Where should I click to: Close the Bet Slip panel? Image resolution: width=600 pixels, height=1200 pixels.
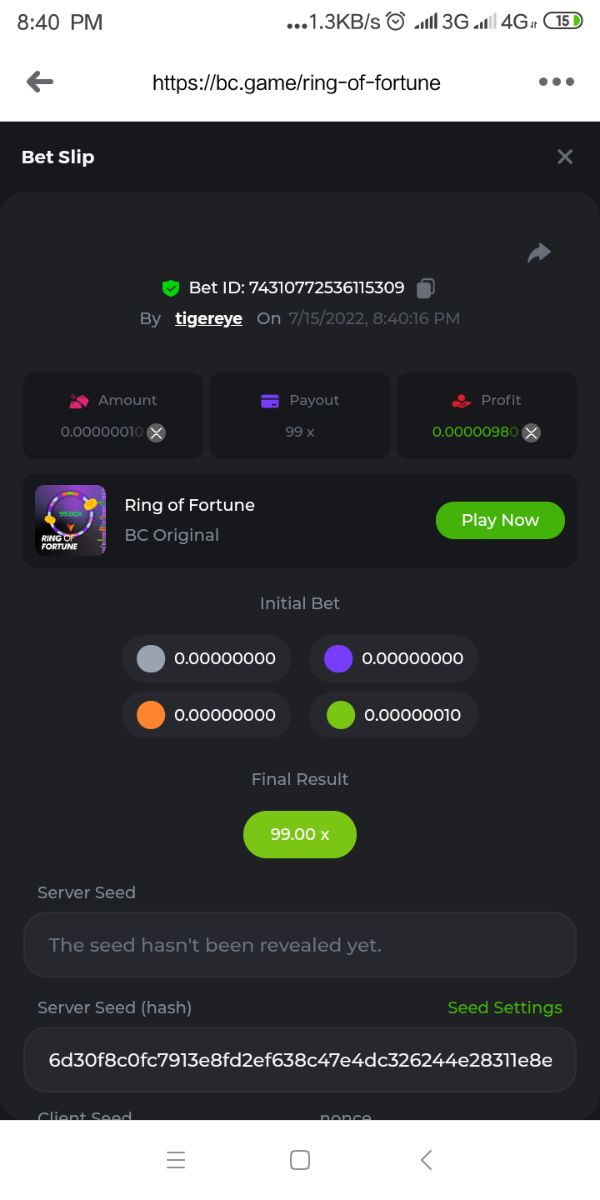coord(565,157)
